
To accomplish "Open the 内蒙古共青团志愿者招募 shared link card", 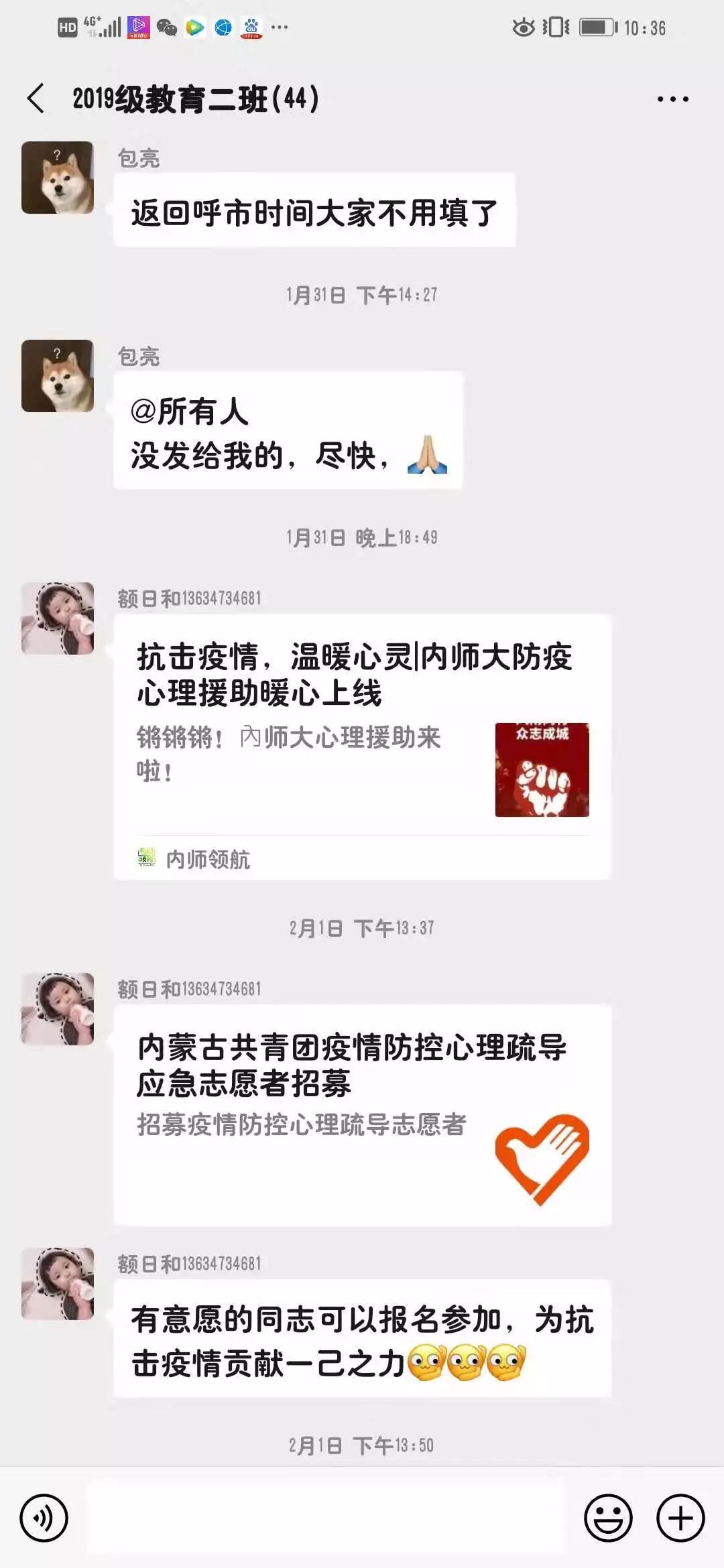I will point(362,1114).
